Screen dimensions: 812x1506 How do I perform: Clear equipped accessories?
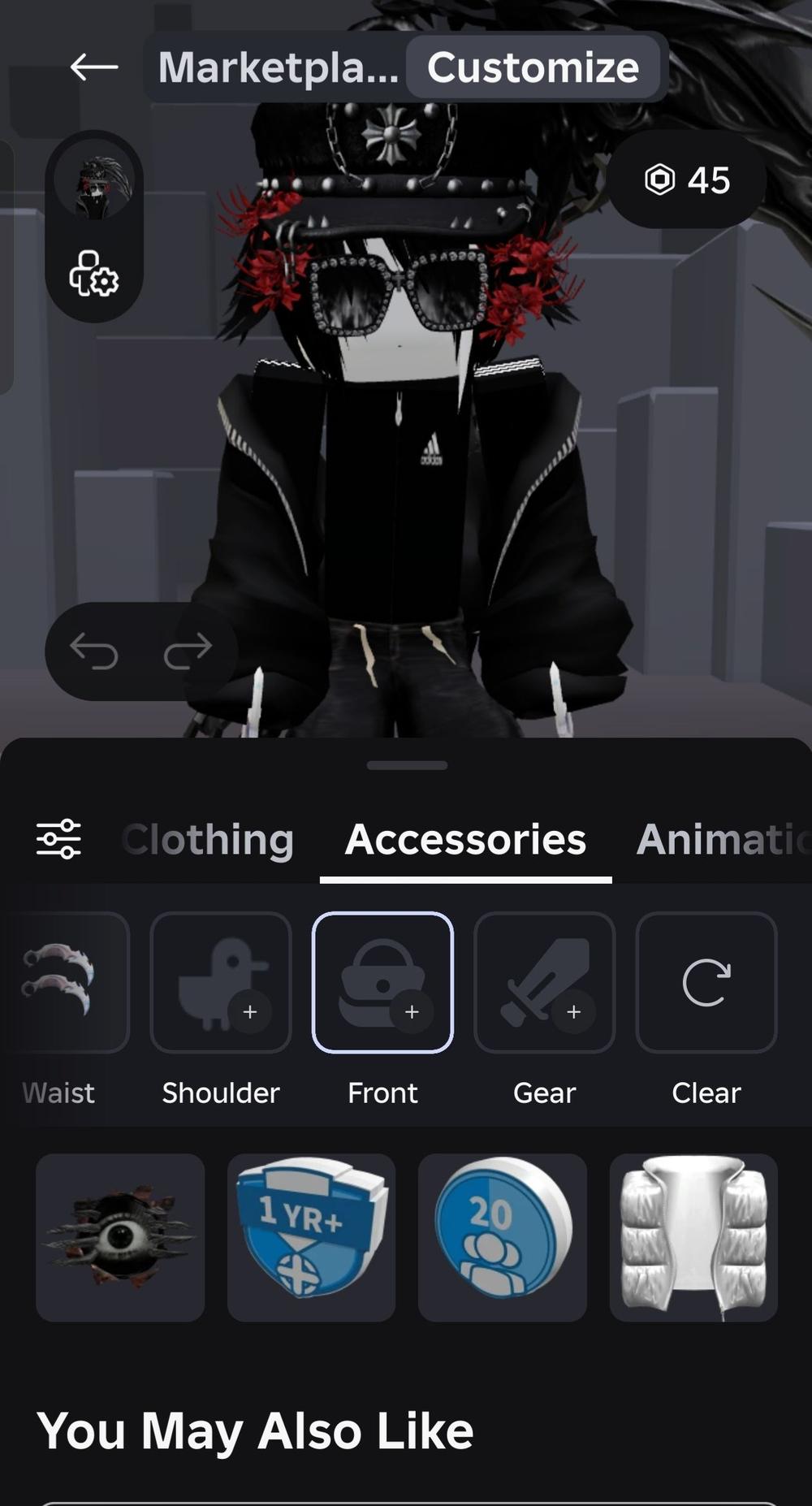706,983
